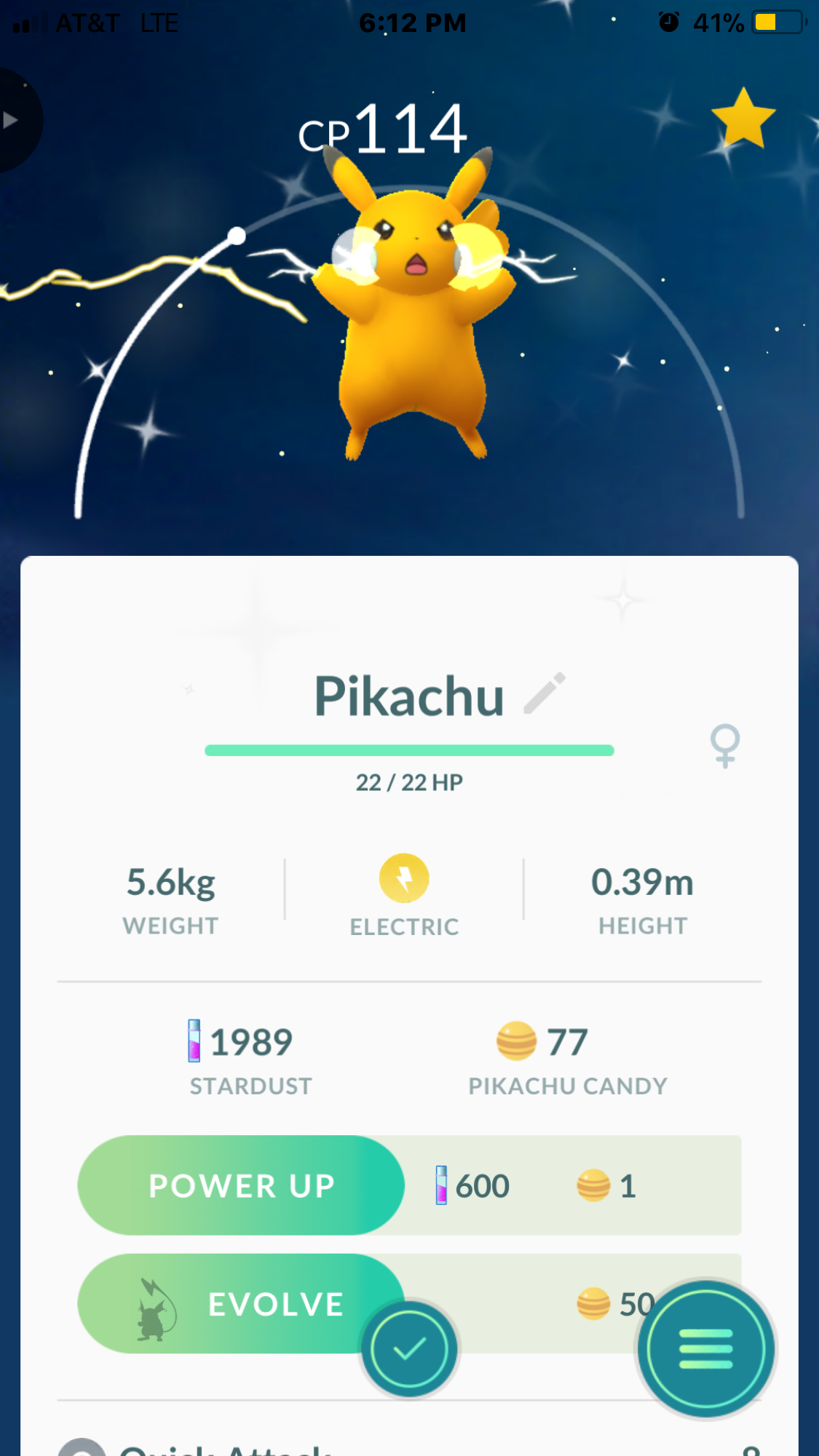
Task: Toggle the favorite star for Pikachu
Action: pos(743,119)
